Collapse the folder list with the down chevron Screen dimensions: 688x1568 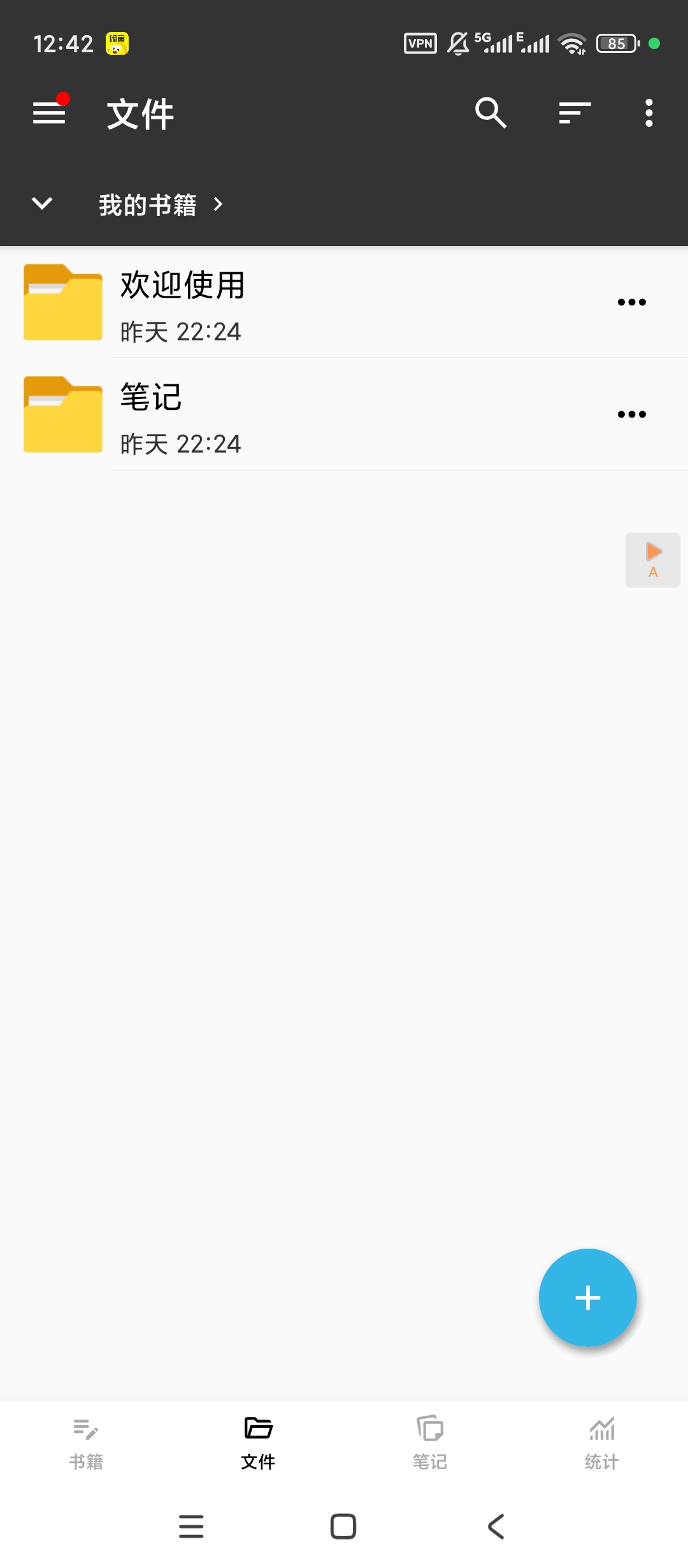click(x=42, y=205)
